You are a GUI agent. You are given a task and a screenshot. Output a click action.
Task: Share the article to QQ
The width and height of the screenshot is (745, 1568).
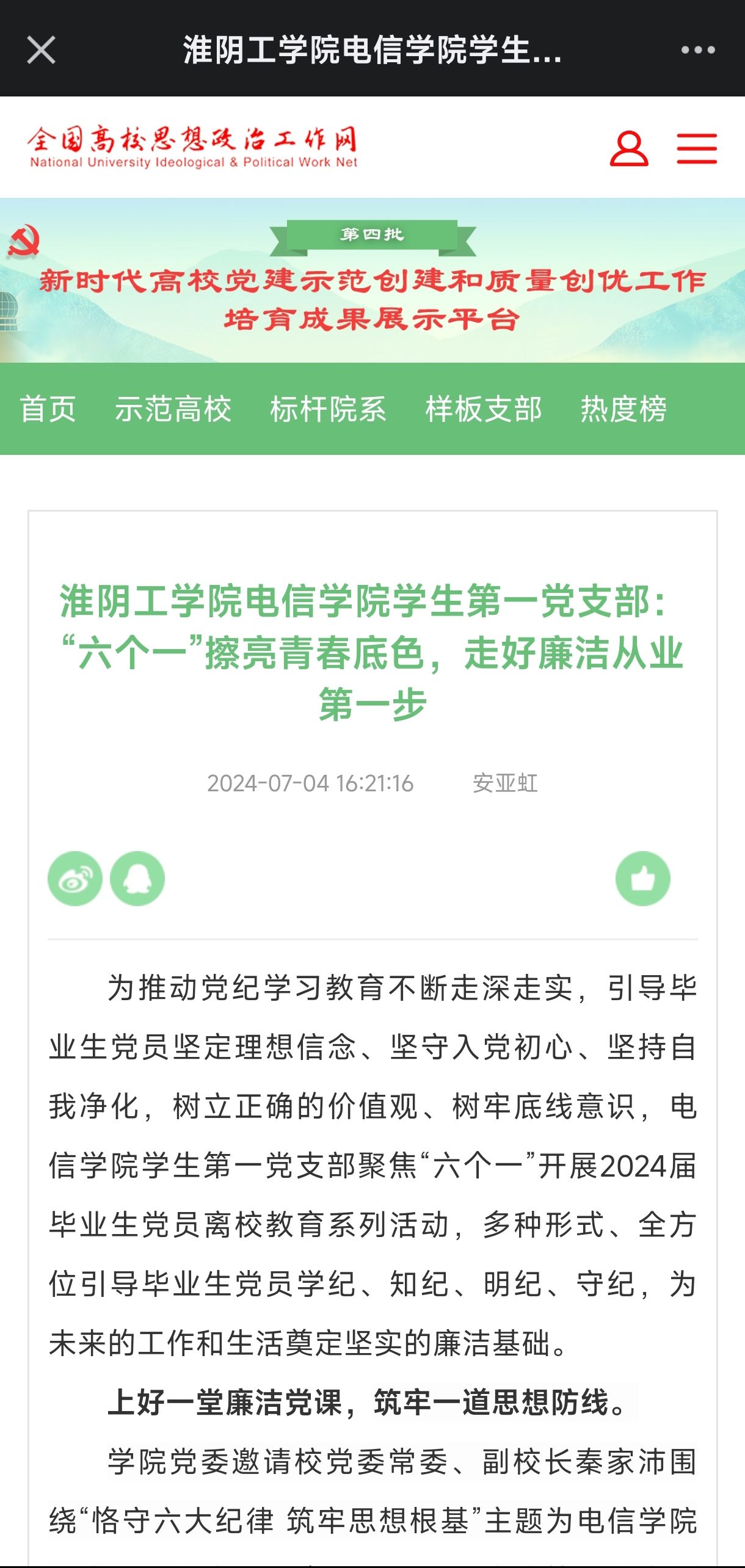tap(137, 879)
